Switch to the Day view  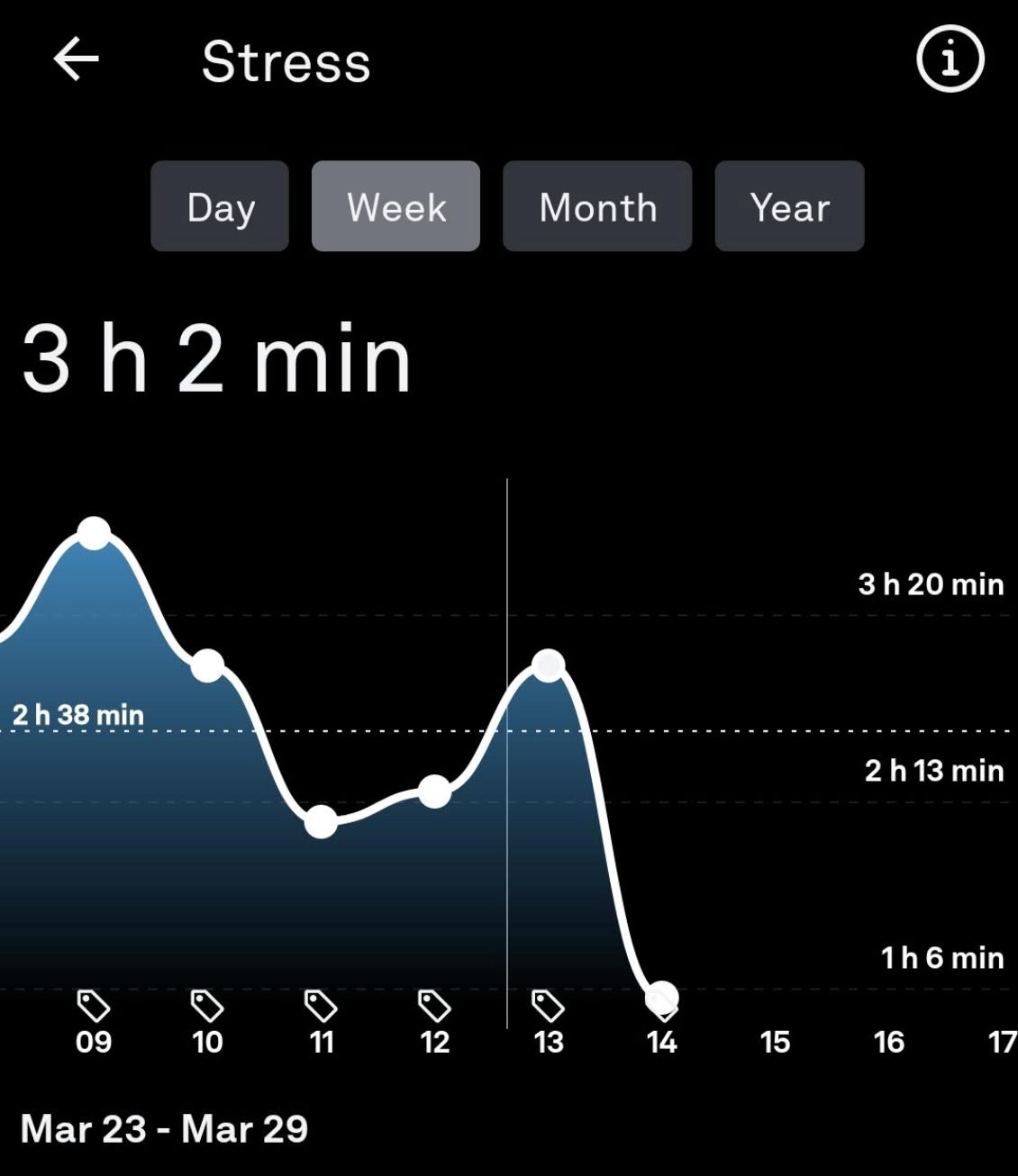220,206
